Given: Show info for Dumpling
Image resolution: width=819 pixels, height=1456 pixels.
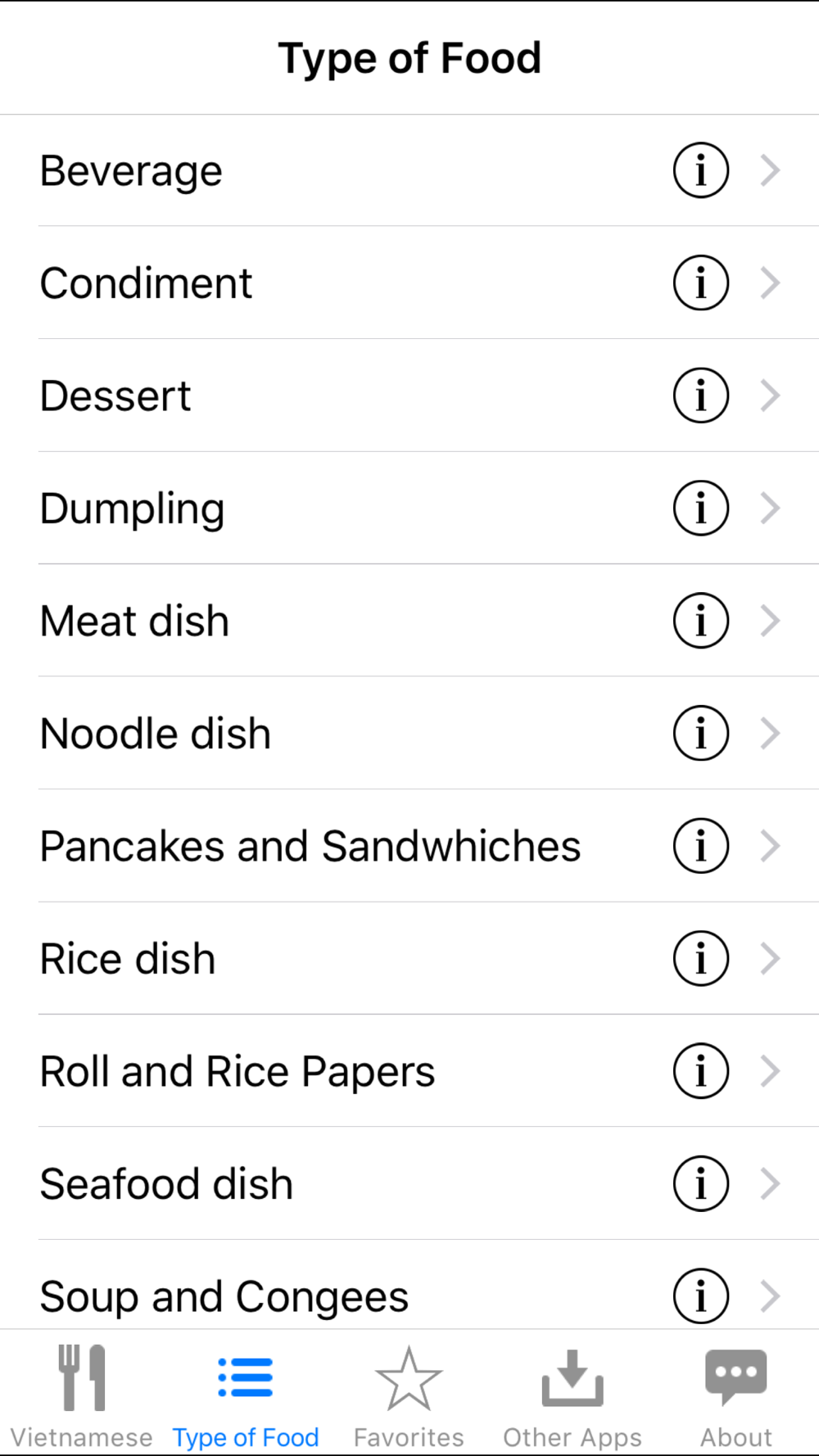Looking at the screenshot, I should tap(700, 509).
